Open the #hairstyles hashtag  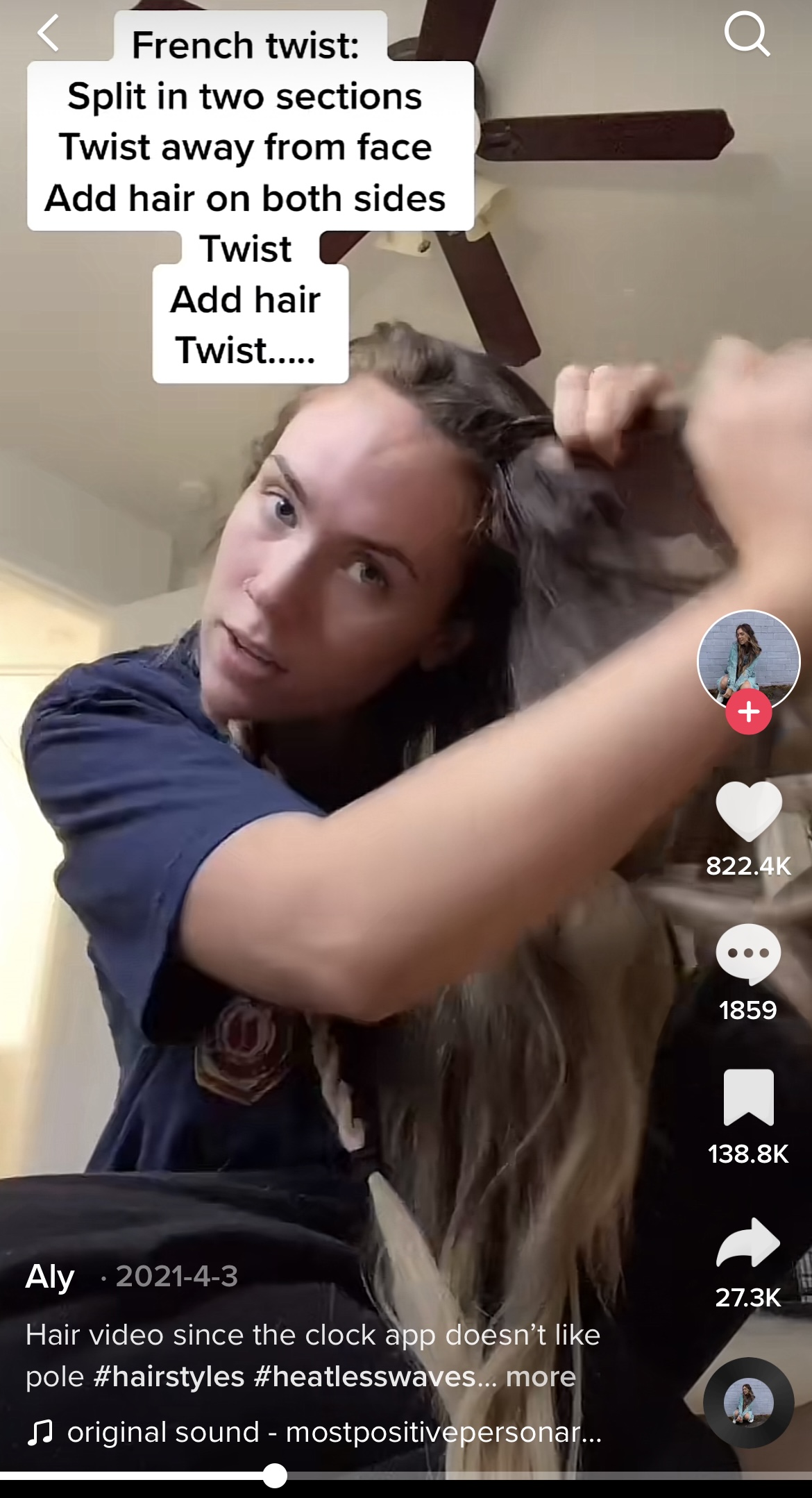(x=169, y=1377)
